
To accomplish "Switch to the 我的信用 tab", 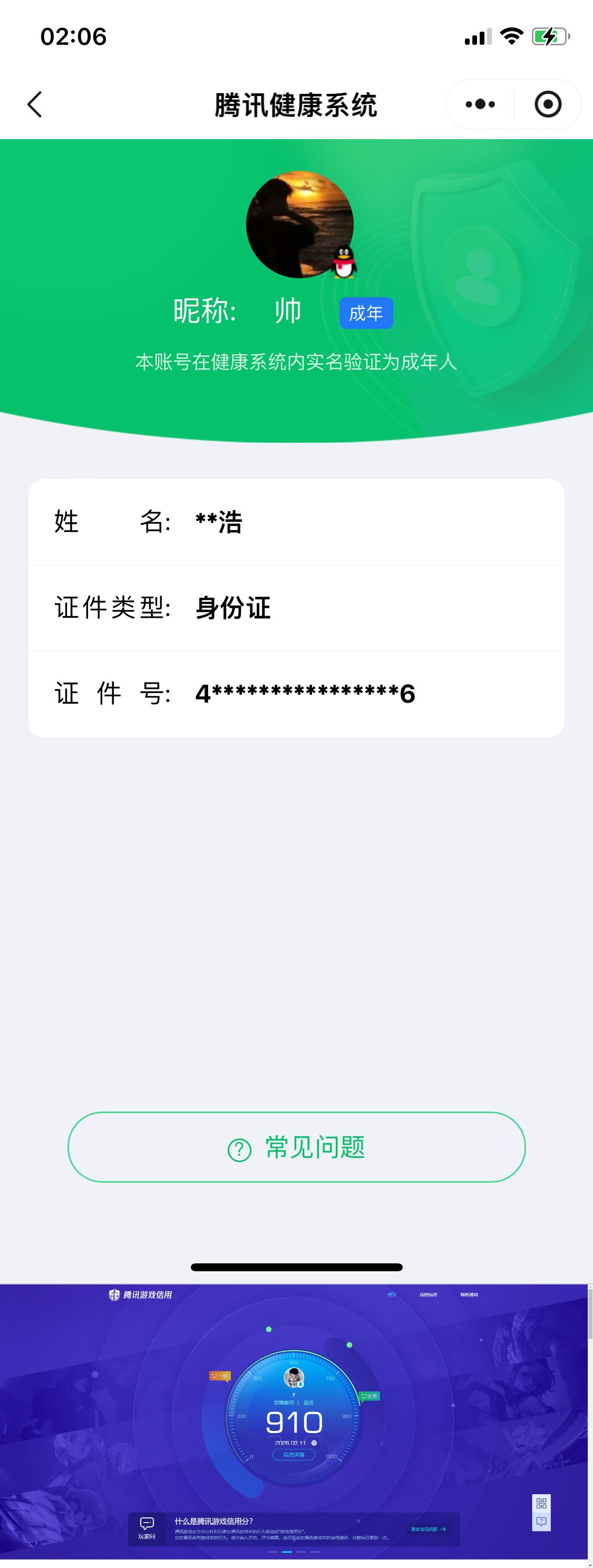I will click(429, 1294).
